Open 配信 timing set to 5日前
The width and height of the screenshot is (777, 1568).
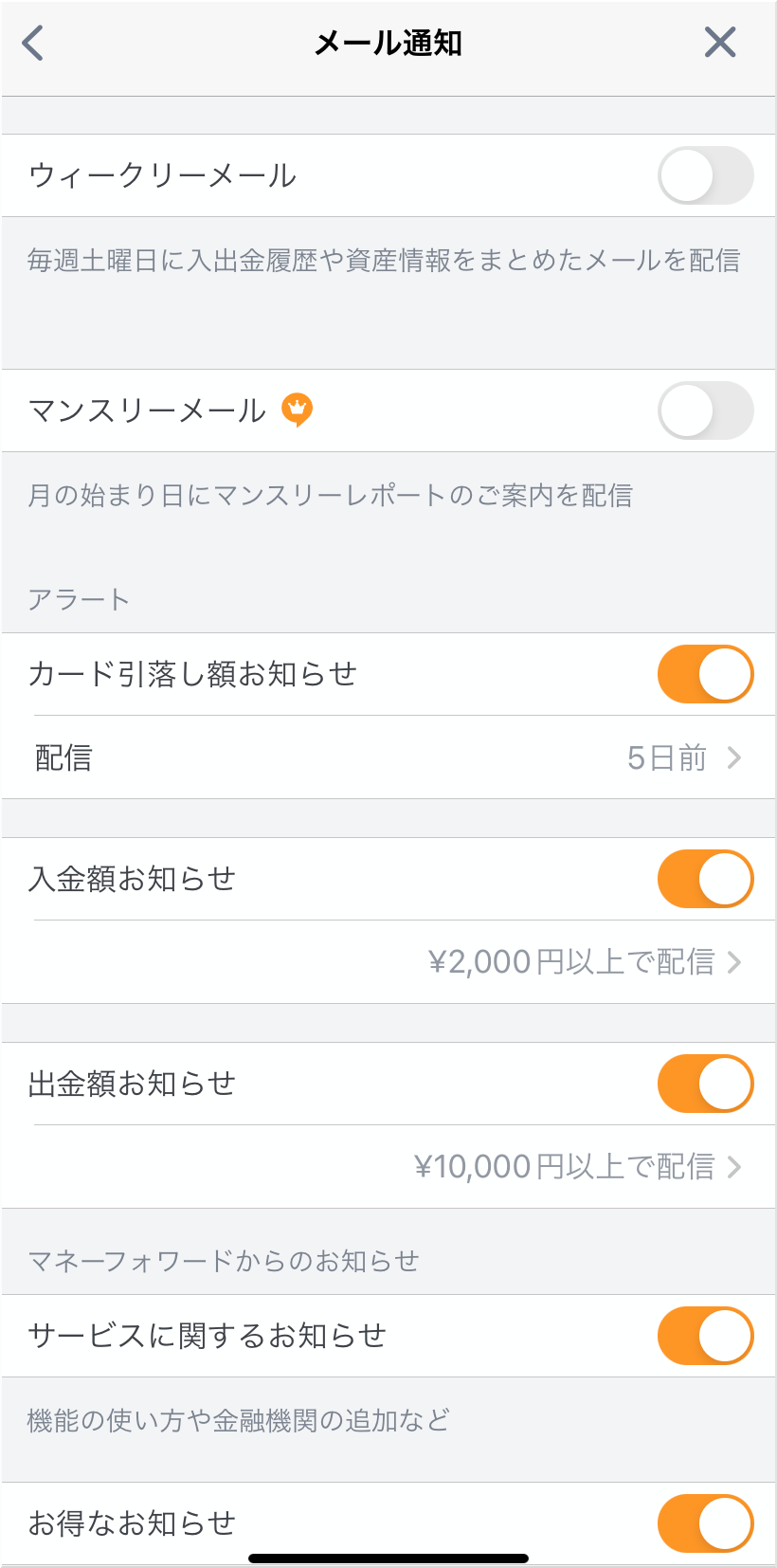[388, 757]
